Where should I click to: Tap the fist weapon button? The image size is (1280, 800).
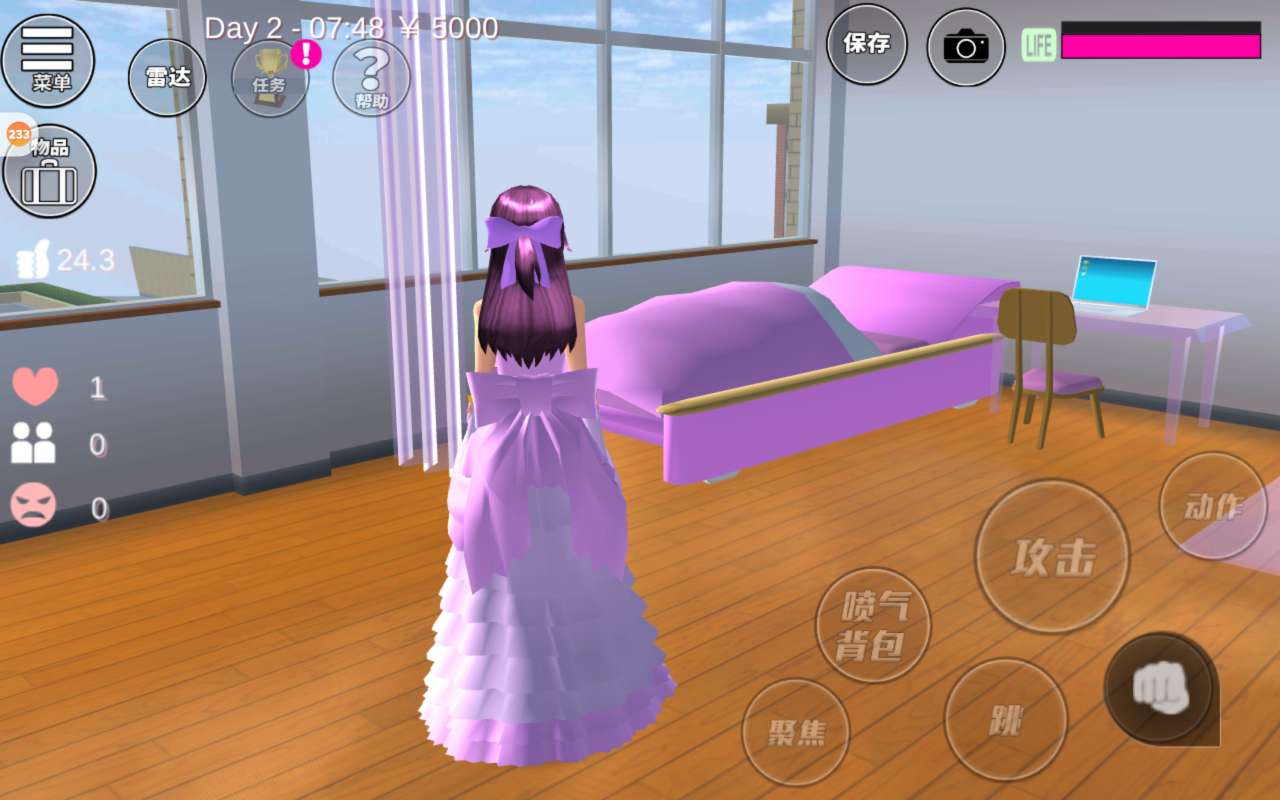pos(1160,688)
